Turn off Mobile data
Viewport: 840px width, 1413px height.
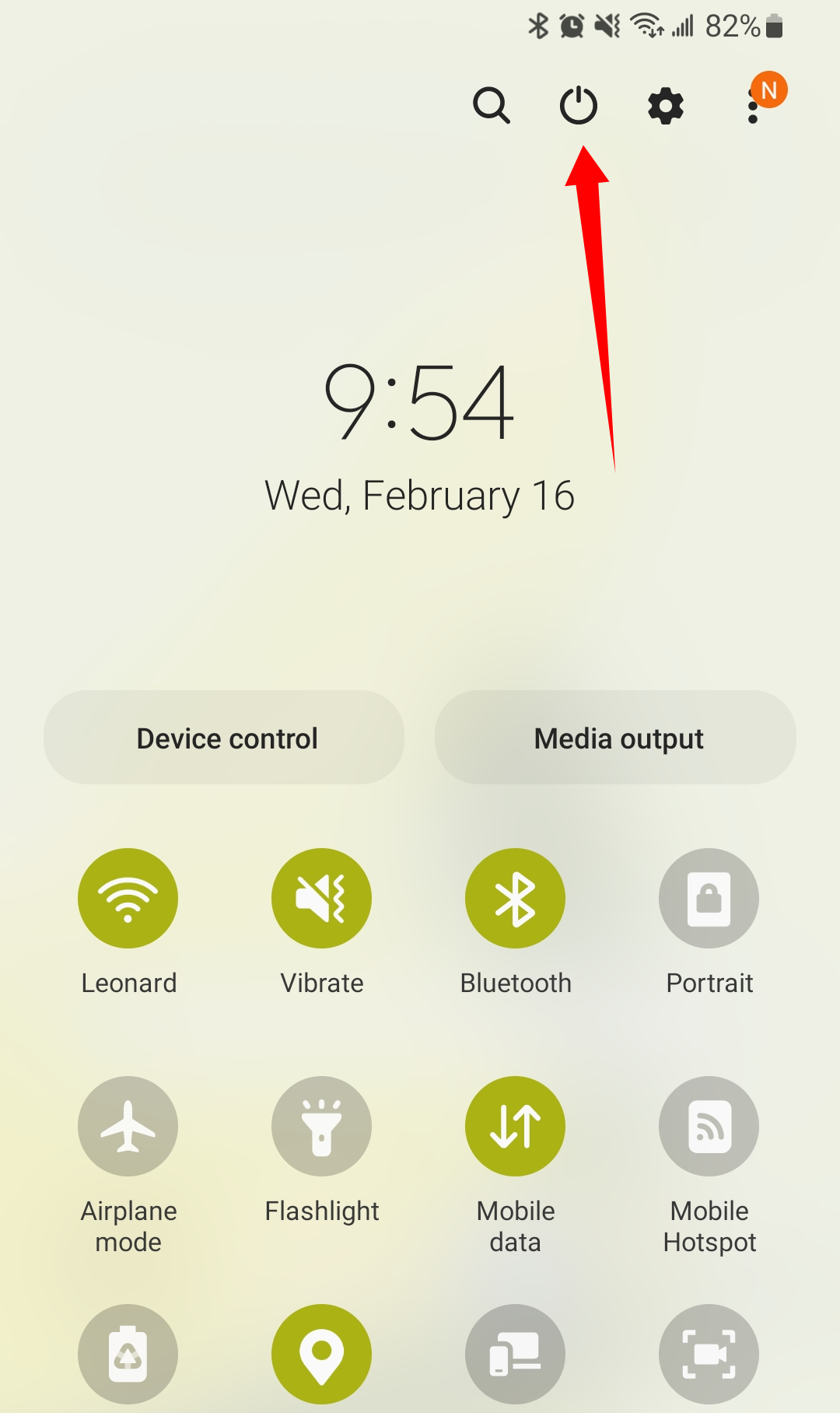(x=515, y=1127)
